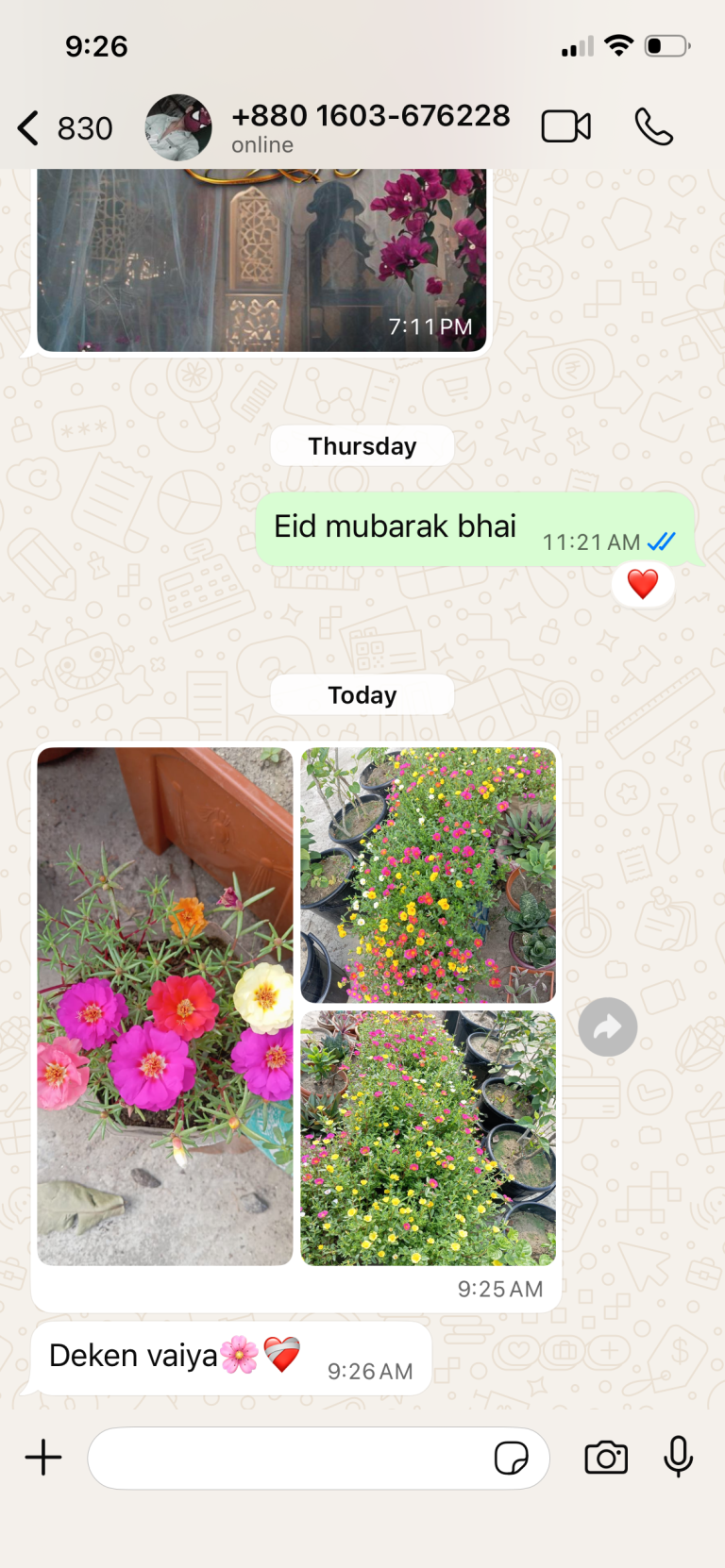Start a voice call
Viewport: 725px width, 1568px height.
pos(653,126)
